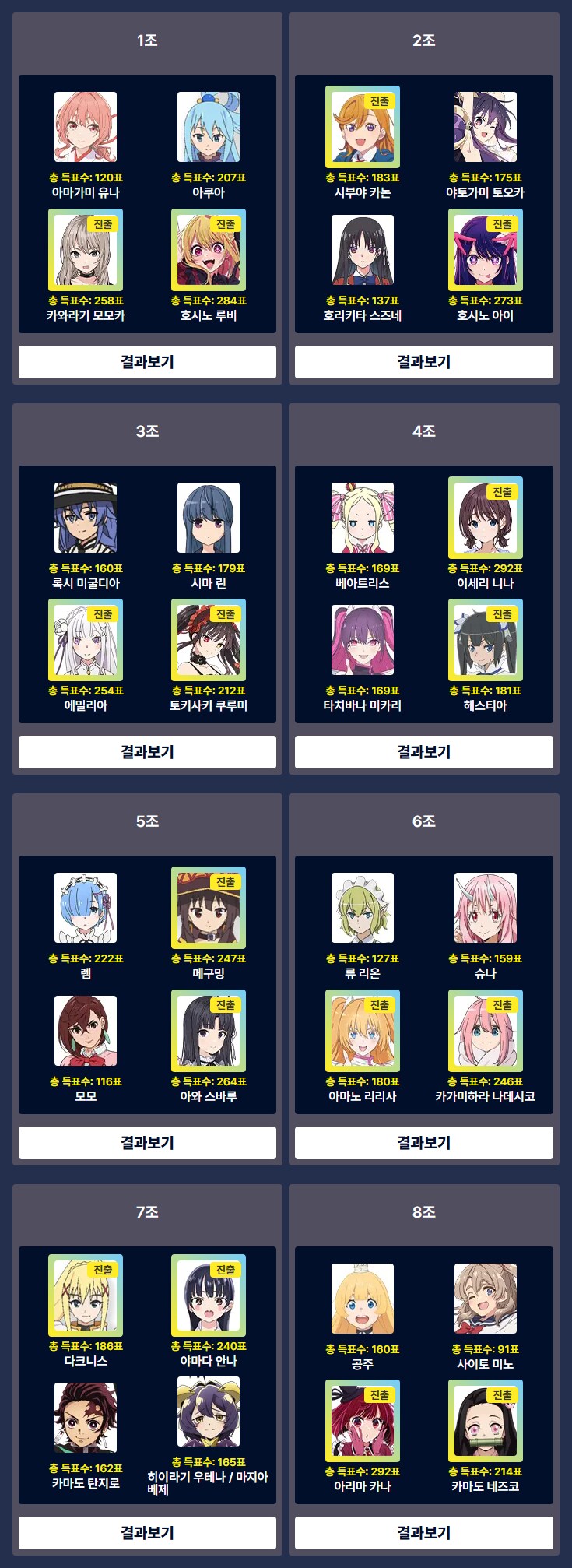
Task: Open 아리마 카나's portrait in Group 8
Action: [360, 1422]
